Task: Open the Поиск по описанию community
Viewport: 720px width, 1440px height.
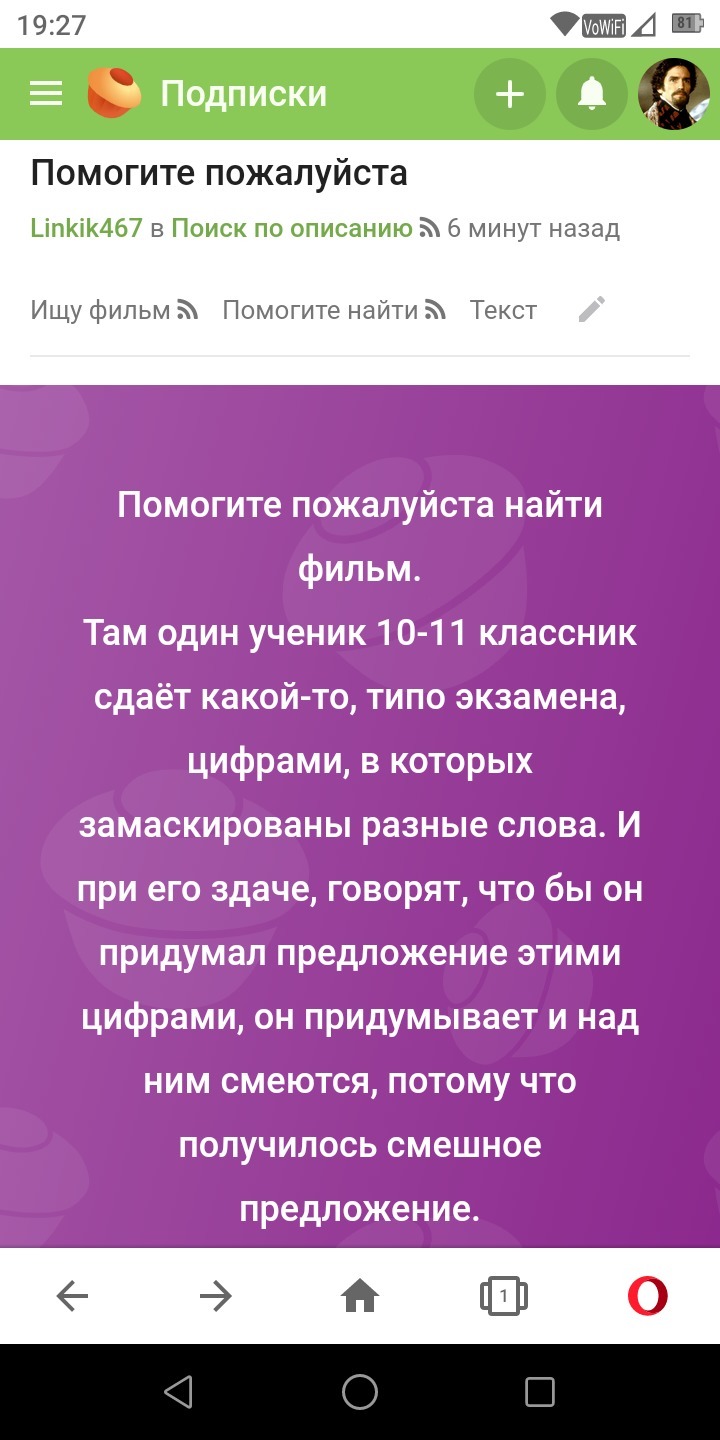Action: click(292, 228)
